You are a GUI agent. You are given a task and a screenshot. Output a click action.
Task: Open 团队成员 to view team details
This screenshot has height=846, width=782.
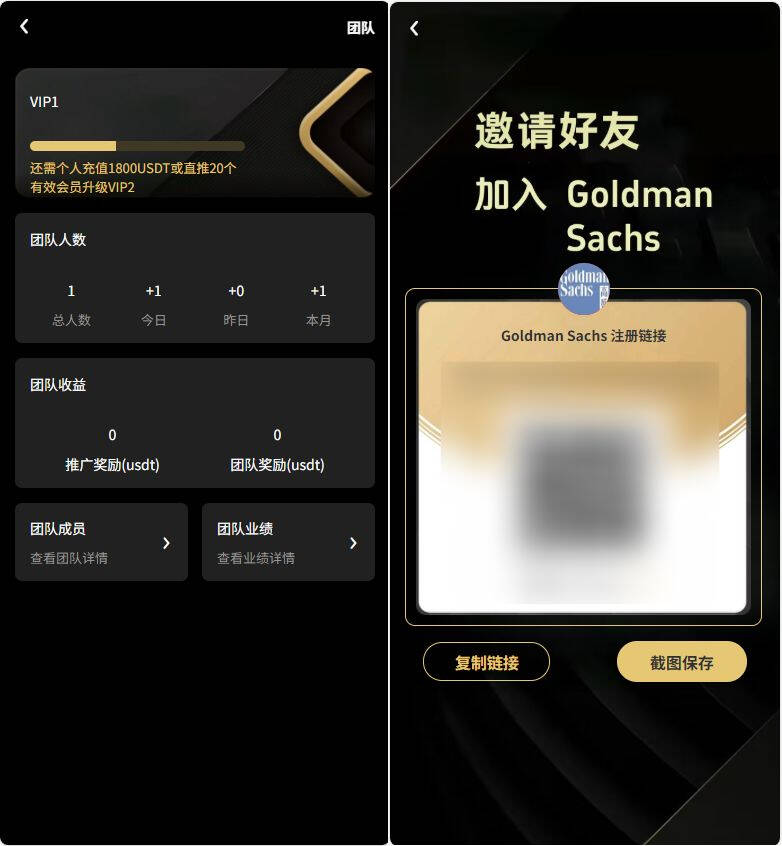[101, 542]
